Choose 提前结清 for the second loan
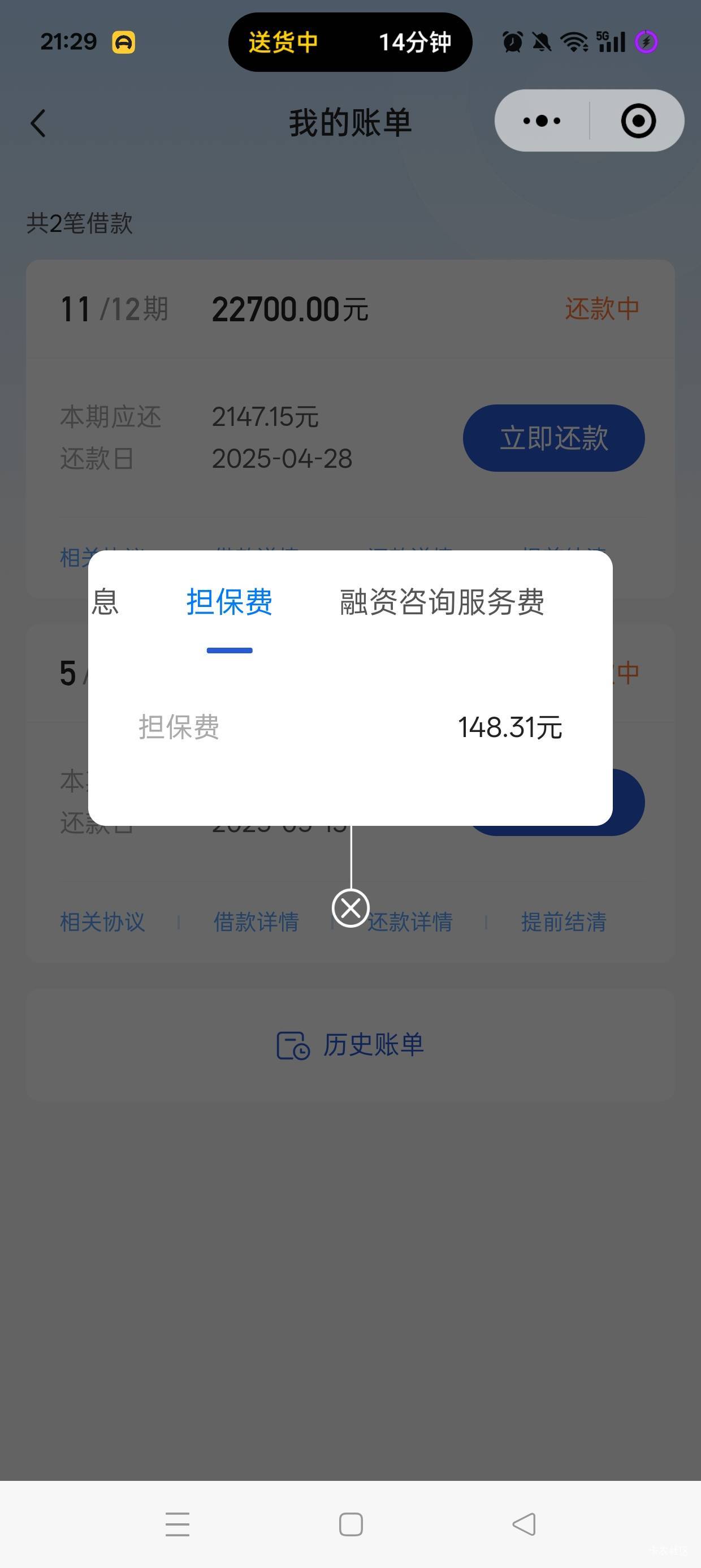This screenshot has height=1568, width=701. [564, 921]
